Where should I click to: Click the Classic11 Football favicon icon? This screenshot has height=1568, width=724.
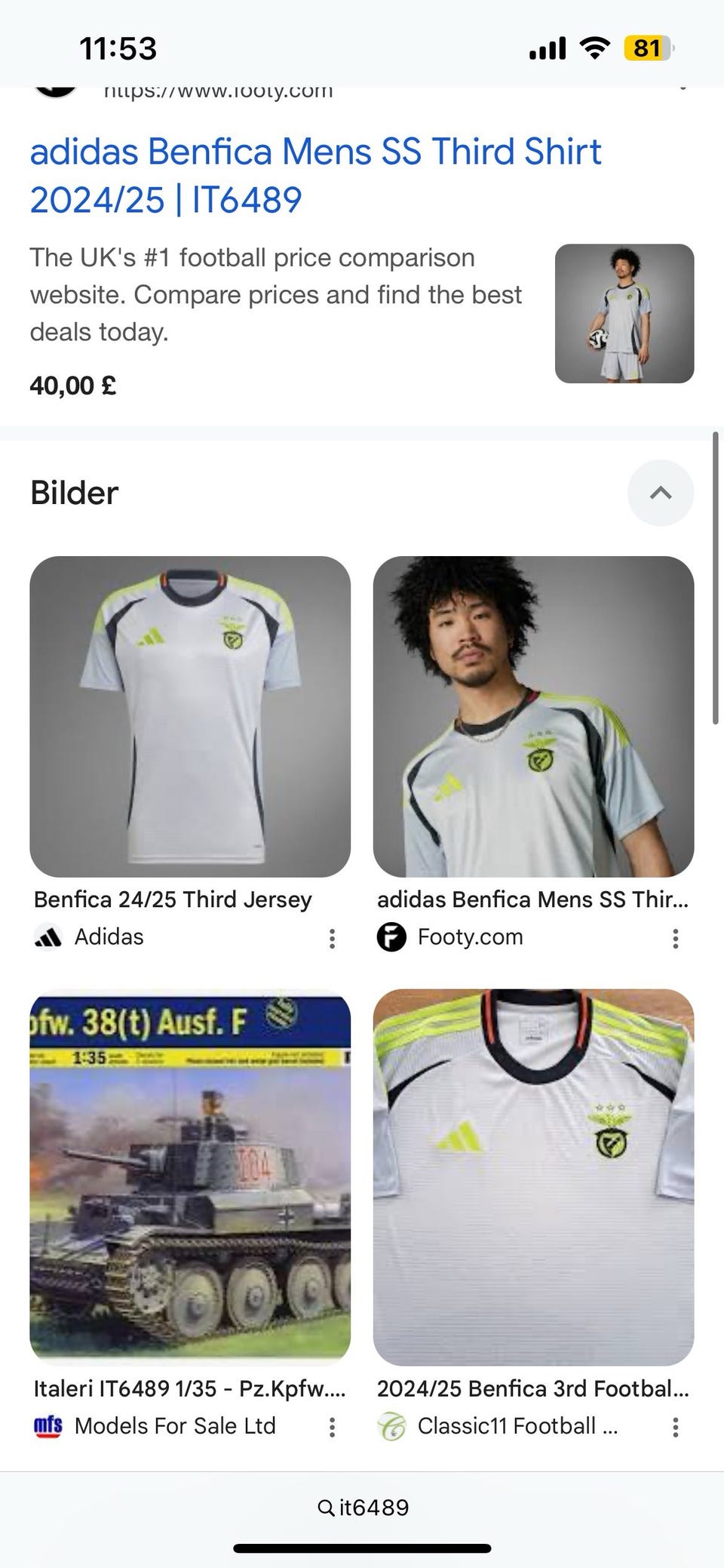pyautogui.click(x=393, y=1425)
